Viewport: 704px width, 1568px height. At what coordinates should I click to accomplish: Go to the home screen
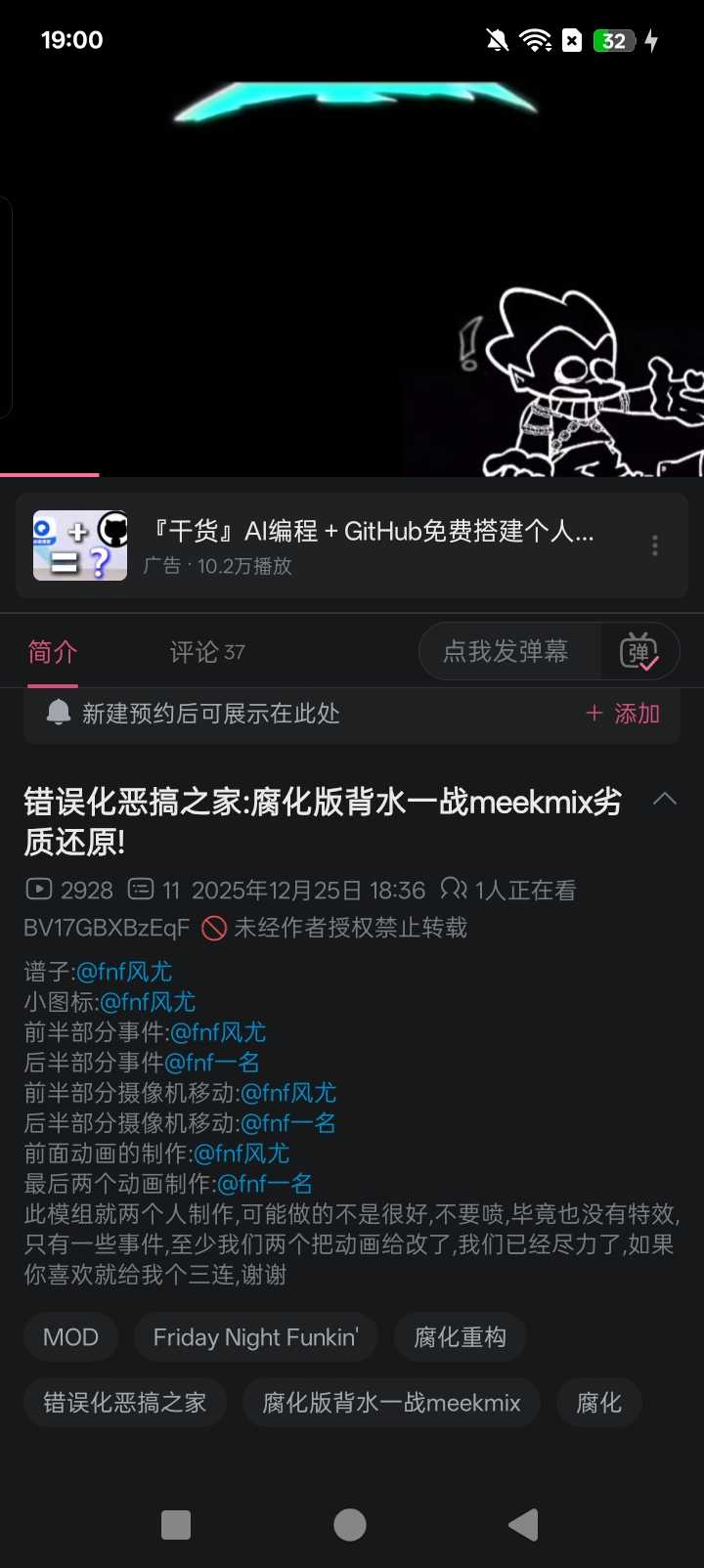point(350,1525)
